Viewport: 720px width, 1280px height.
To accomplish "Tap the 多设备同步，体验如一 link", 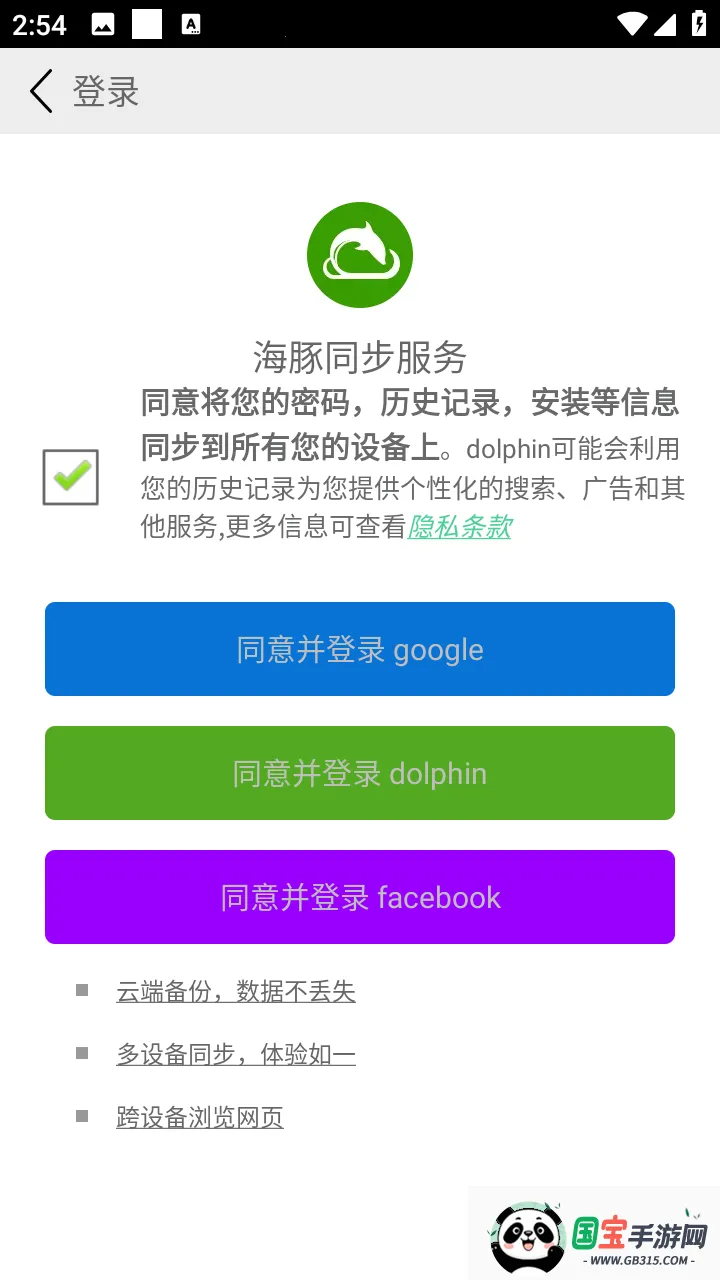I will coord(236,1054).
